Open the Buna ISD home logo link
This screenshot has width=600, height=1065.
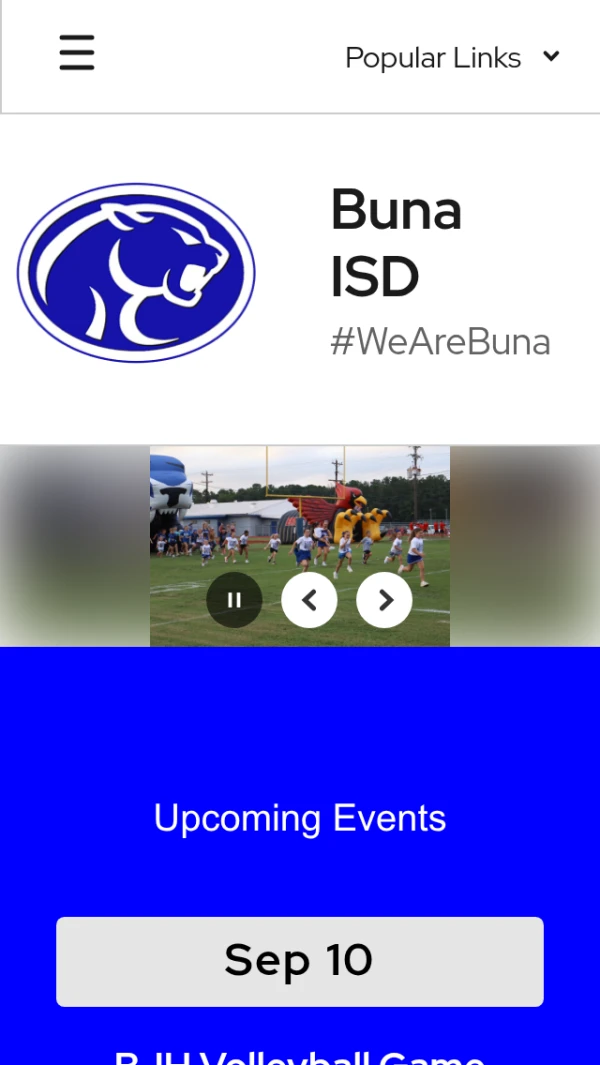(137, 272)
